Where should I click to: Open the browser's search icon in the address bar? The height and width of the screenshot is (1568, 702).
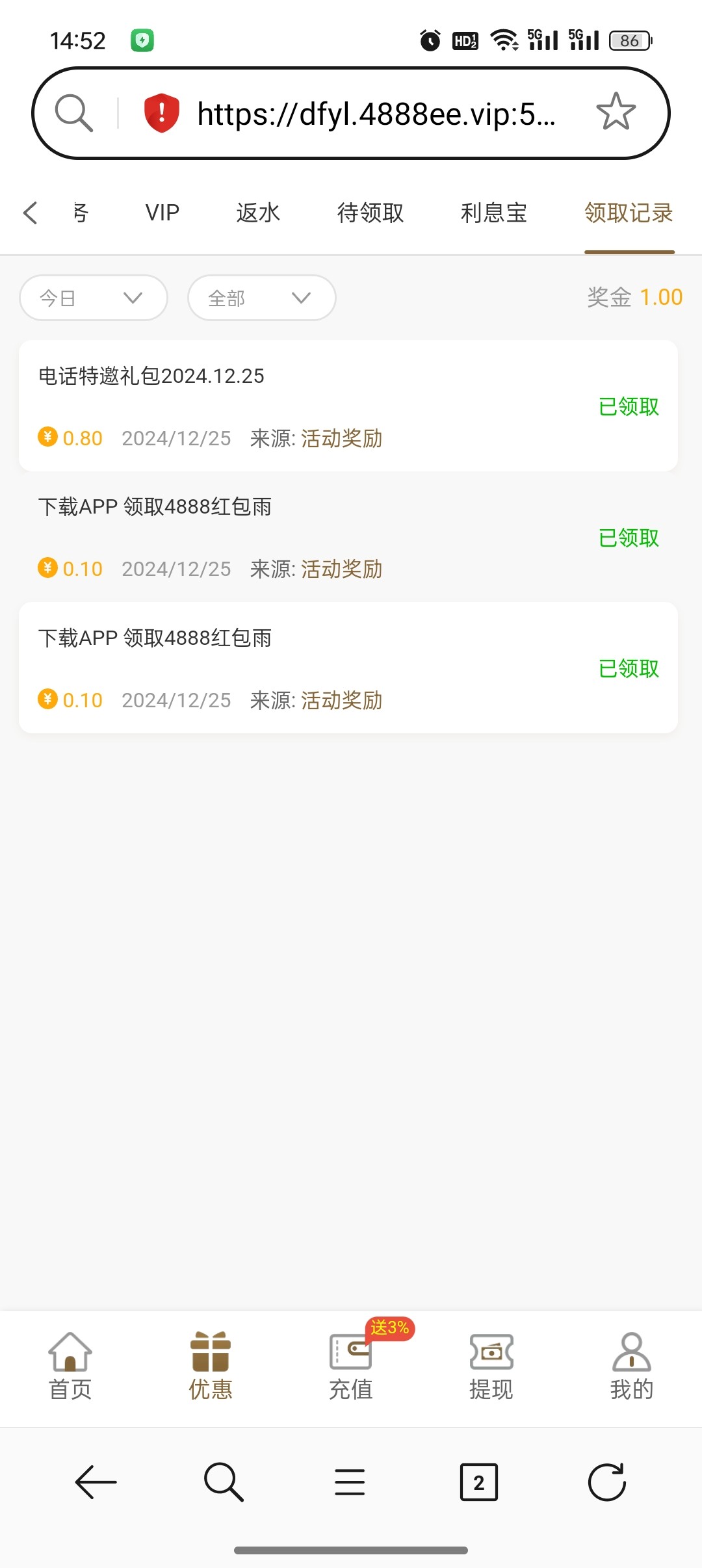[x=73, y=113]
